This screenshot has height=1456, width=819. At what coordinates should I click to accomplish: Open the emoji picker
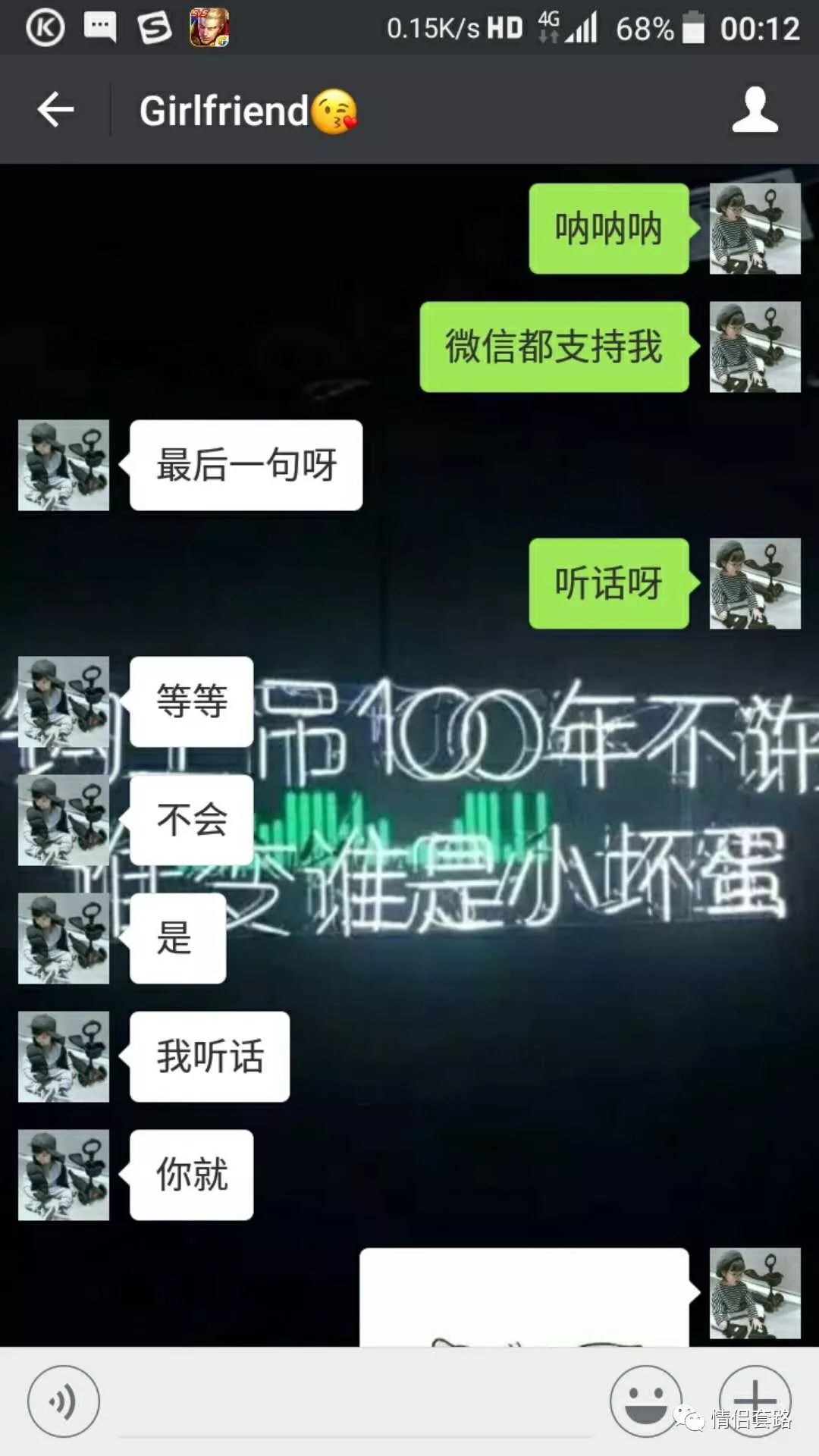pos(645,1401)
